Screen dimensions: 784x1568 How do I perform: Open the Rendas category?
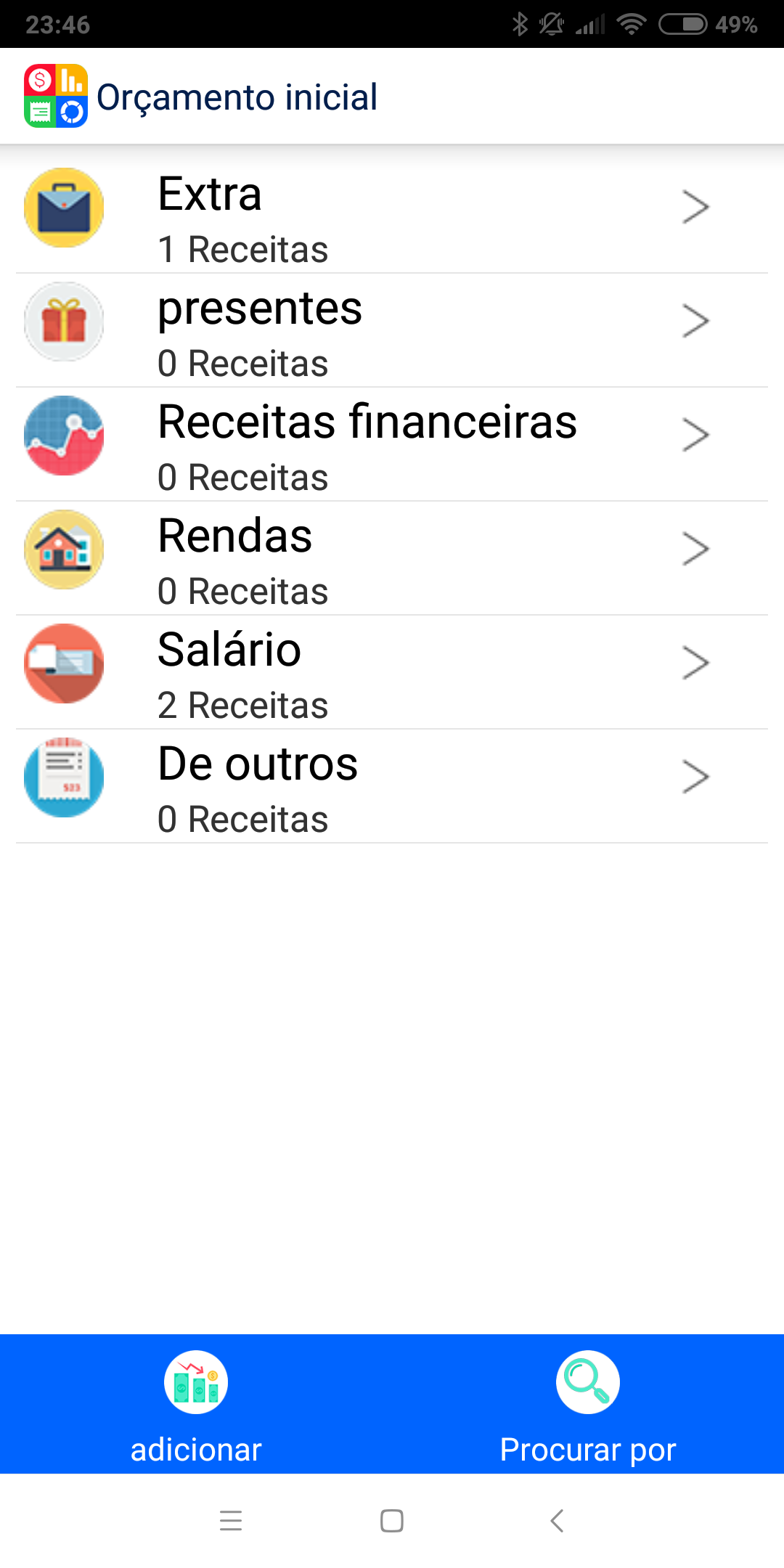tap(392, 558)
